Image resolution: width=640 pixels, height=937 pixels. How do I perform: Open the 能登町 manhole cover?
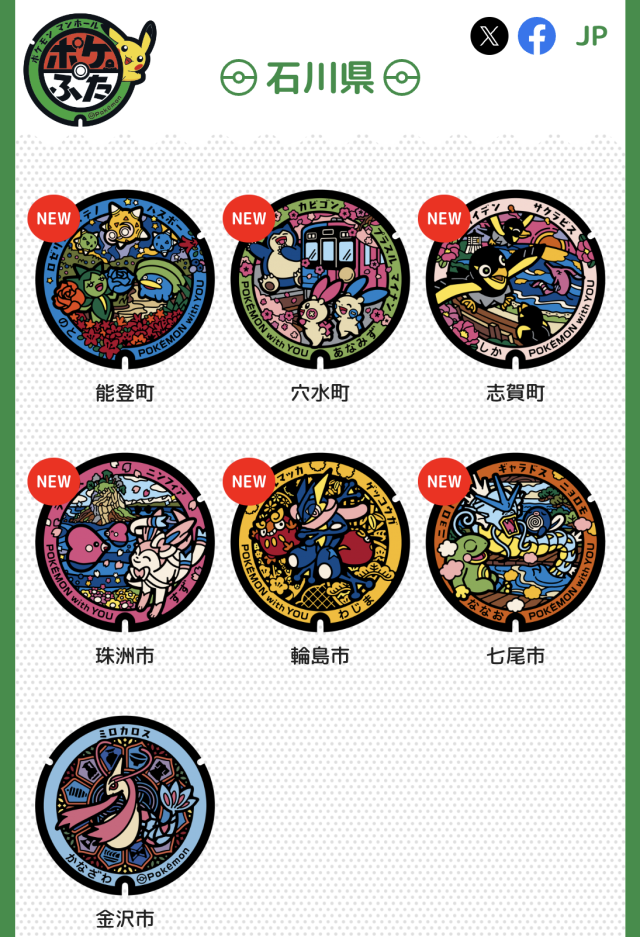click(x=125, y=279)
